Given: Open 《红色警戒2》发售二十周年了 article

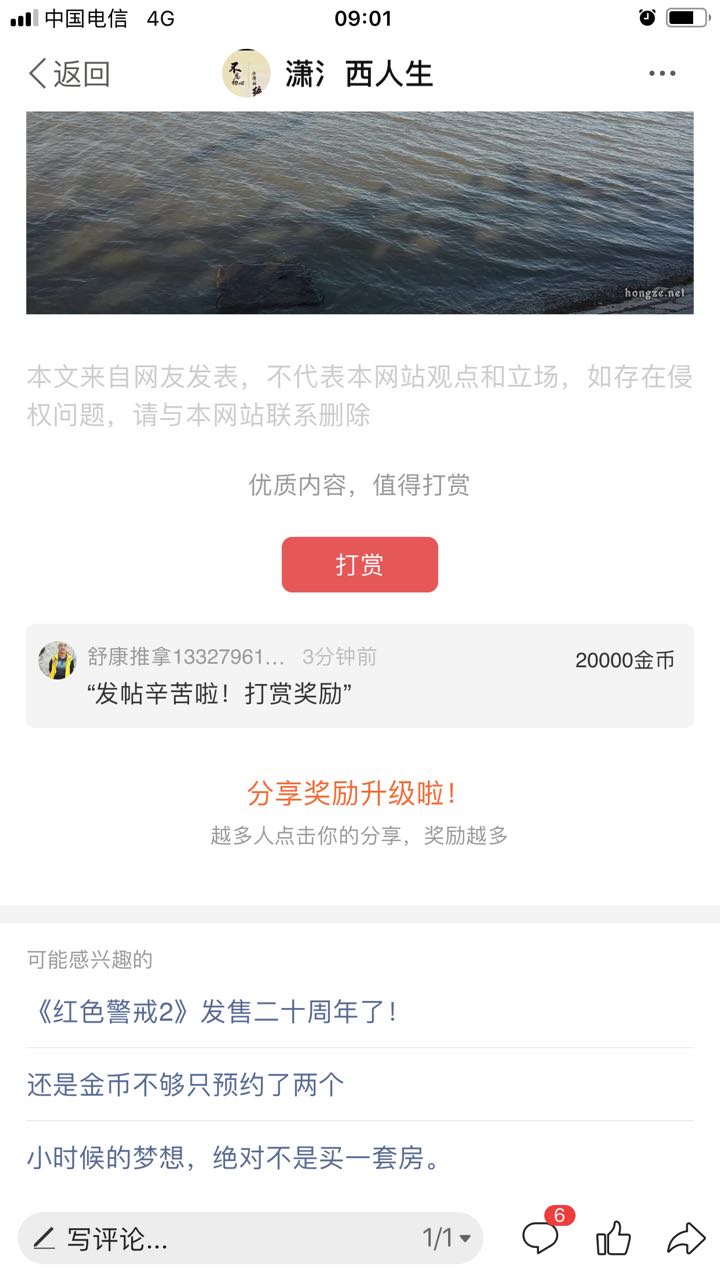Looking at the screenshot, I should tap(212, 1011).
